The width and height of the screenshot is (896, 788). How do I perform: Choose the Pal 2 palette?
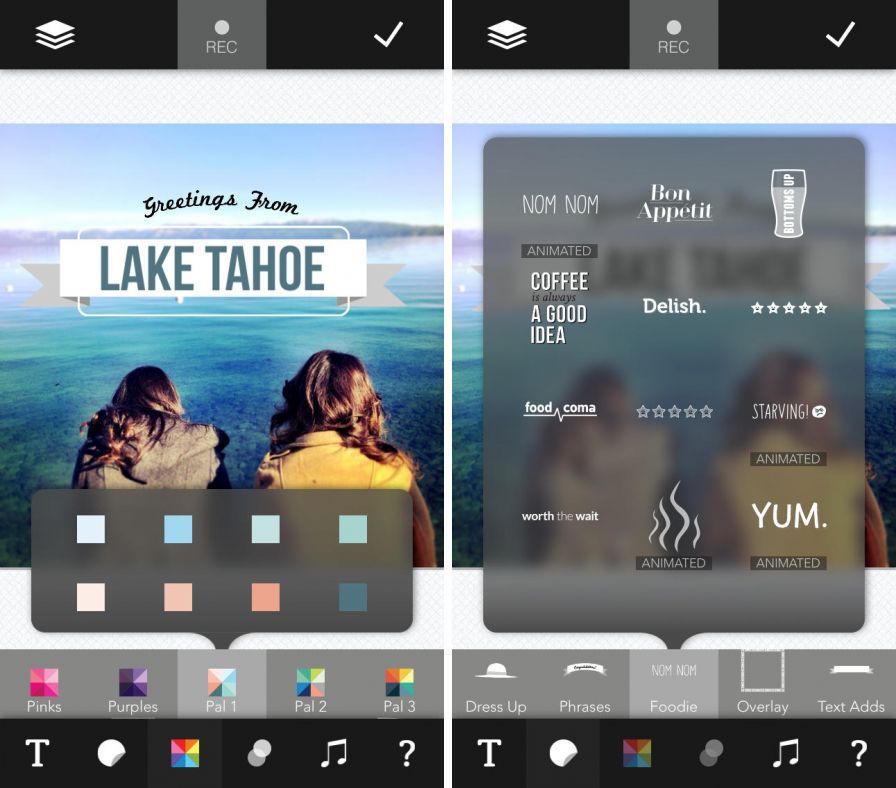pos(310,687)
